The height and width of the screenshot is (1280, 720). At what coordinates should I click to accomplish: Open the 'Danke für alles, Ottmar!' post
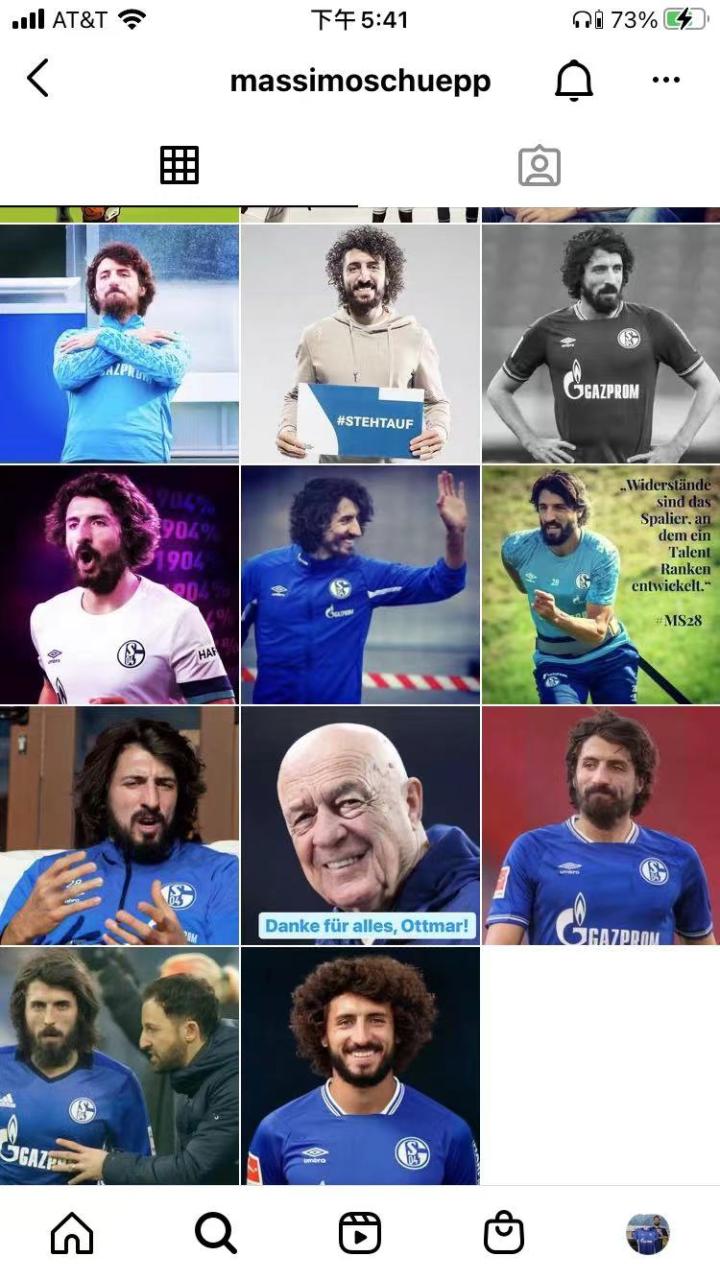pos(360,826)
